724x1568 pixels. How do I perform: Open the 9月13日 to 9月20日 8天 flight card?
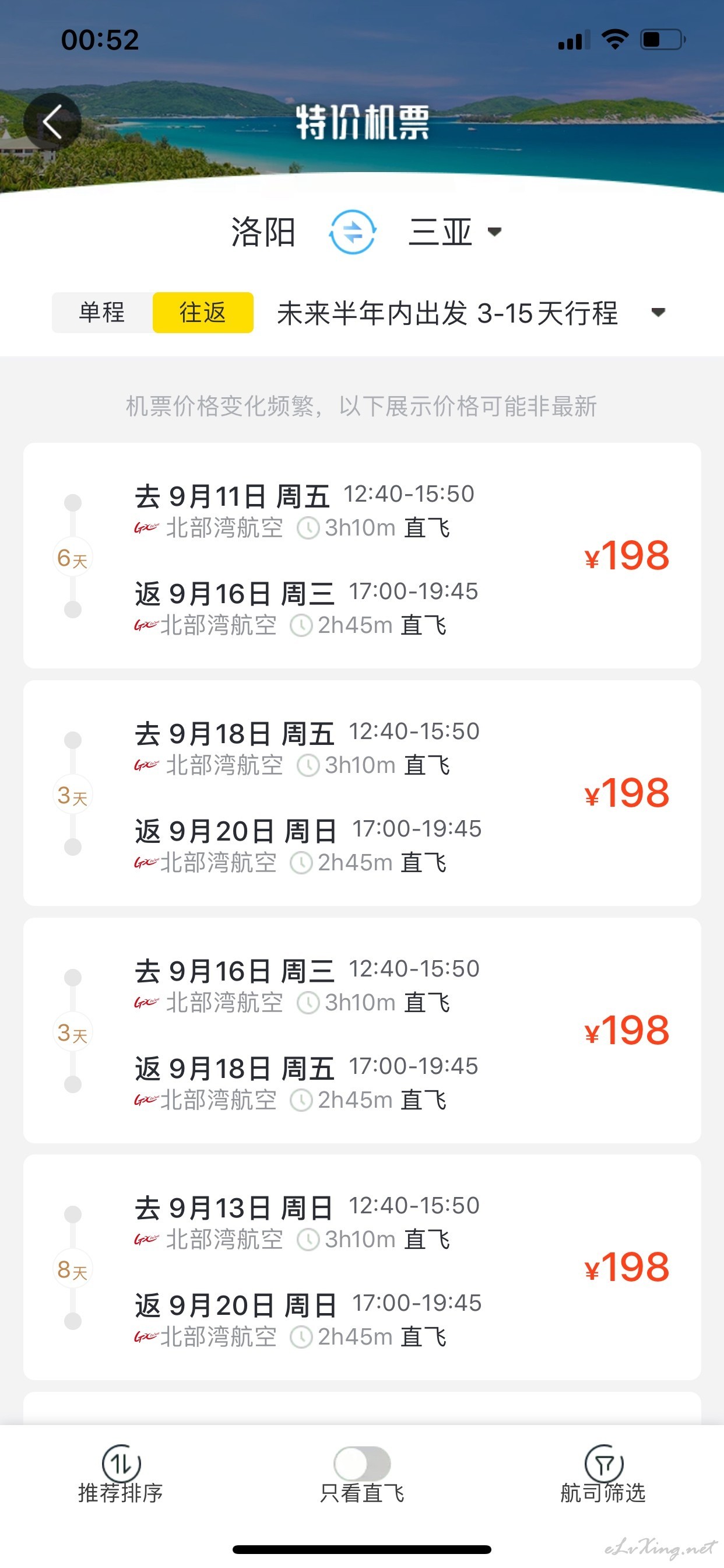(362, 1268)
